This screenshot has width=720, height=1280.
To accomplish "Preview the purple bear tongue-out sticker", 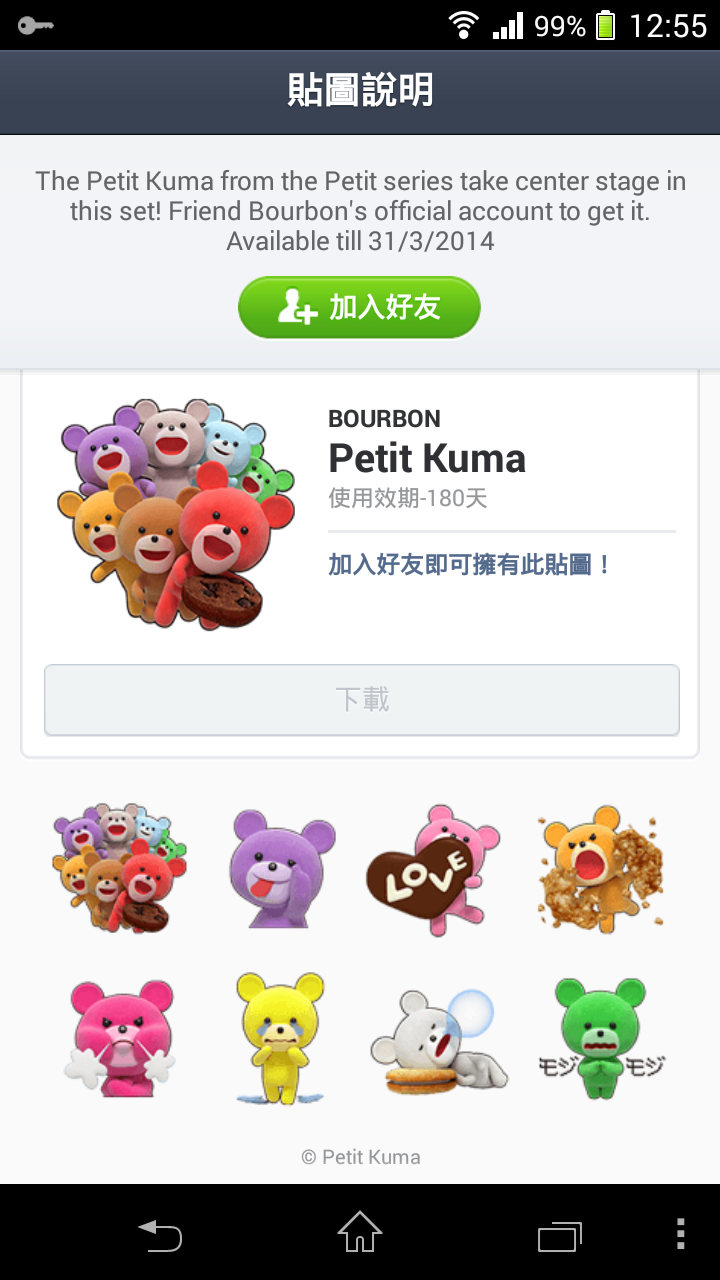I will 280,868.
